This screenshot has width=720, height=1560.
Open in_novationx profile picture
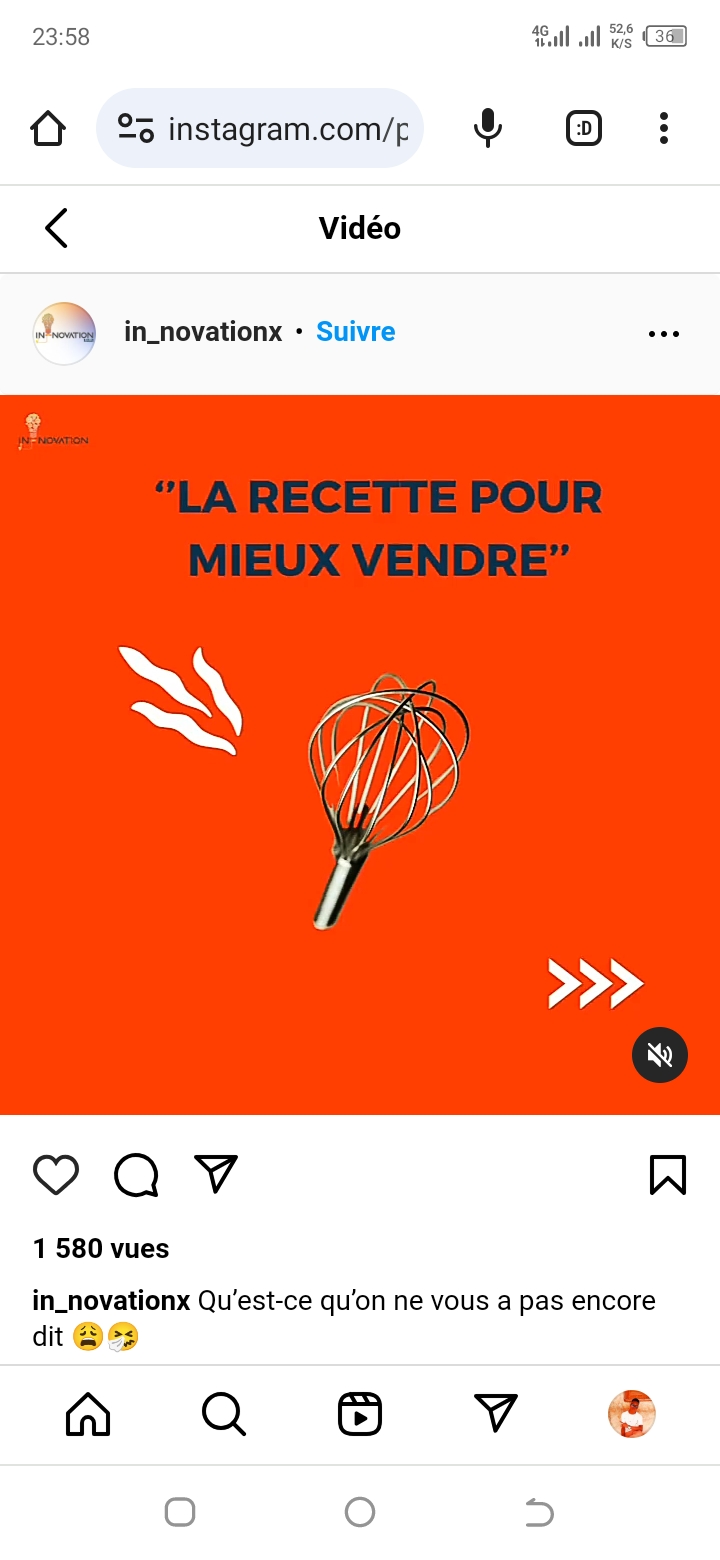click(x=64, y=333)
